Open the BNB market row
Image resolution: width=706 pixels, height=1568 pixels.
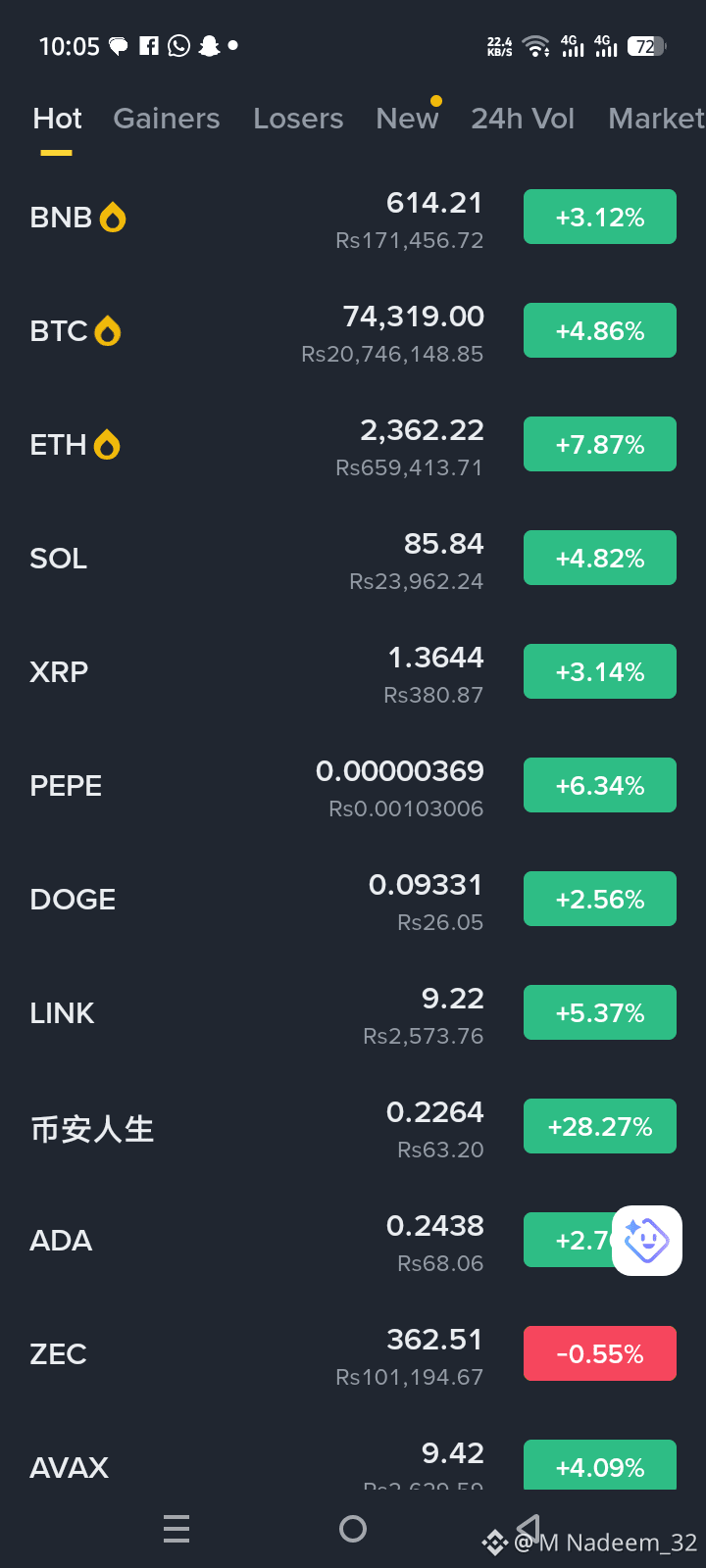(x=353, y=218)
